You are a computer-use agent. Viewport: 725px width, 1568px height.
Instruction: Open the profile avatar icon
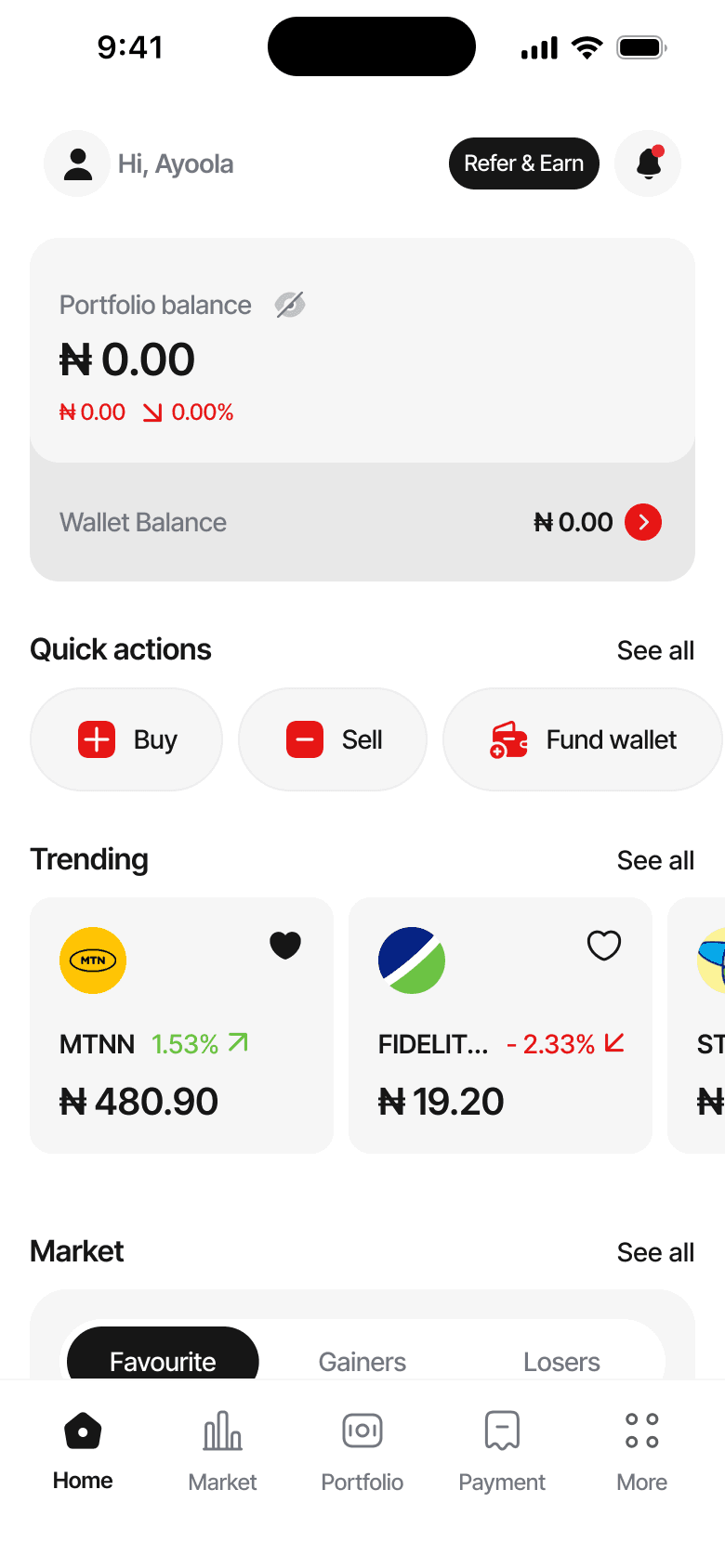click(x=78, y=163)
